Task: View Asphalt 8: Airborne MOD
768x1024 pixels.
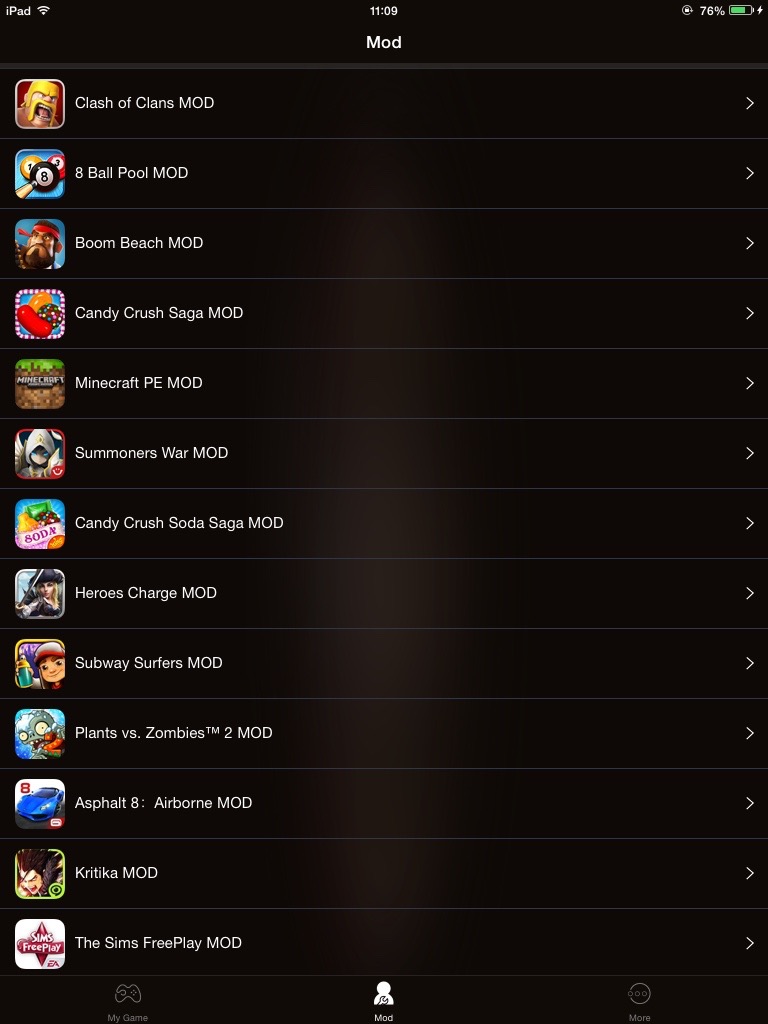Action: pyautogui.click(x=384, y=804)
